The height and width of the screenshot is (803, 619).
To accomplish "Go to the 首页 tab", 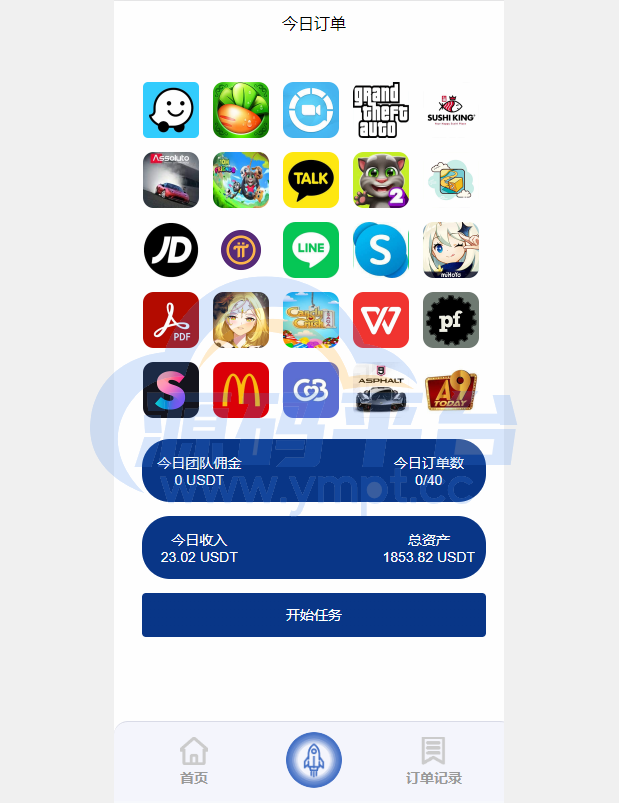I will click(194, 761).
